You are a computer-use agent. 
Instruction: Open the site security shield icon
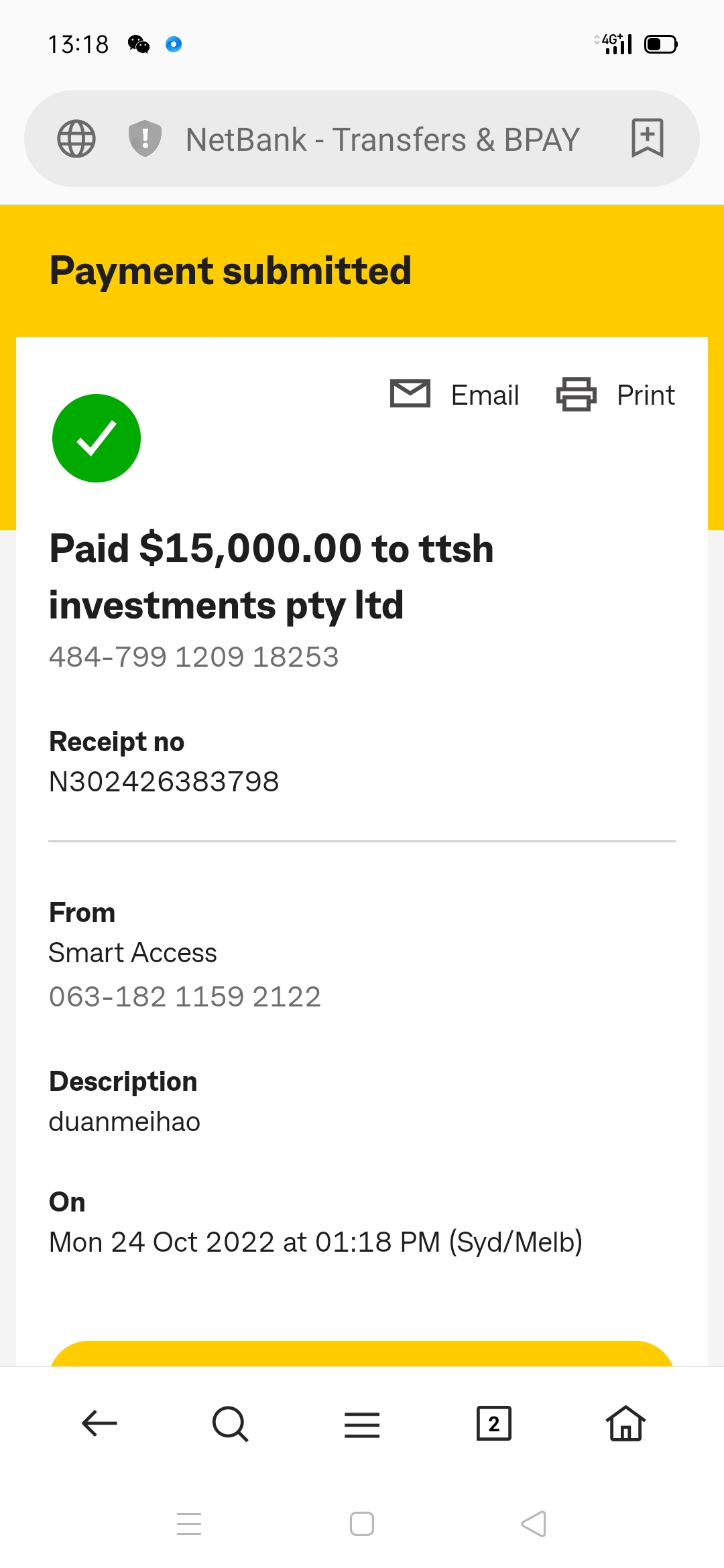[x=145, y=139]
